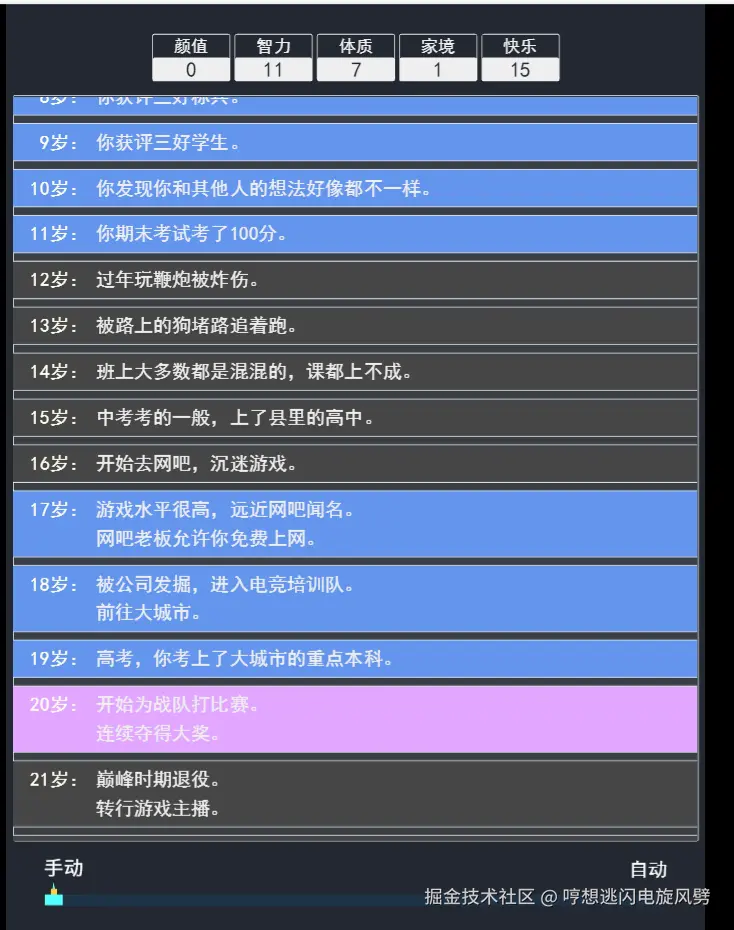This screenshot has height=930, width=734.
Task: Click the 快乐 stat header label
Action: [520, 45]
